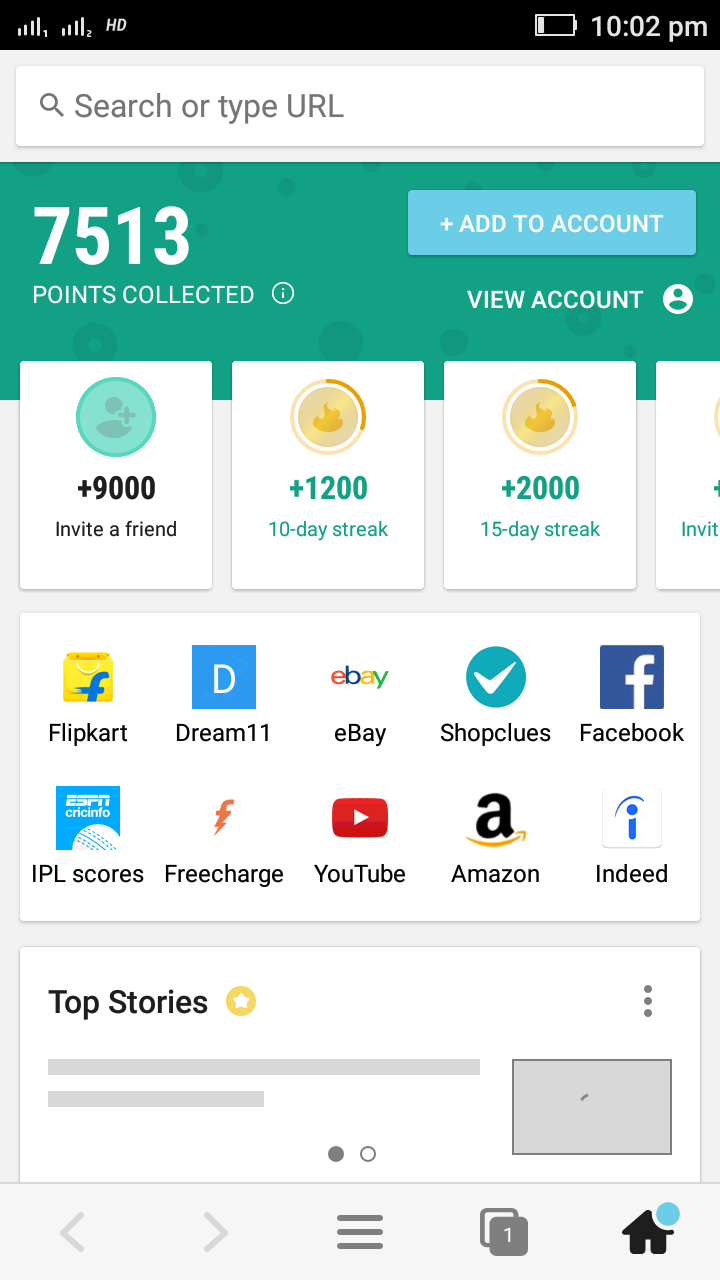Screen dimensions: 720x1280
Task: Add collected points to account
Action: [x=551, y=223]
